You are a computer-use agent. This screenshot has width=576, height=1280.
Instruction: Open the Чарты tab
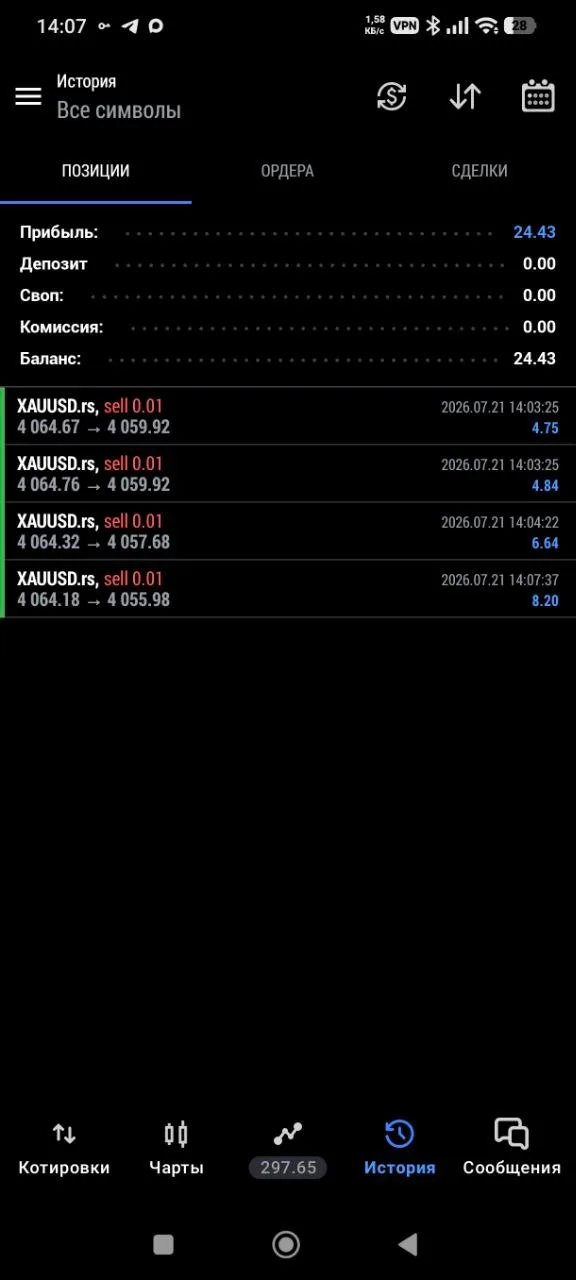coord(176,1148)
